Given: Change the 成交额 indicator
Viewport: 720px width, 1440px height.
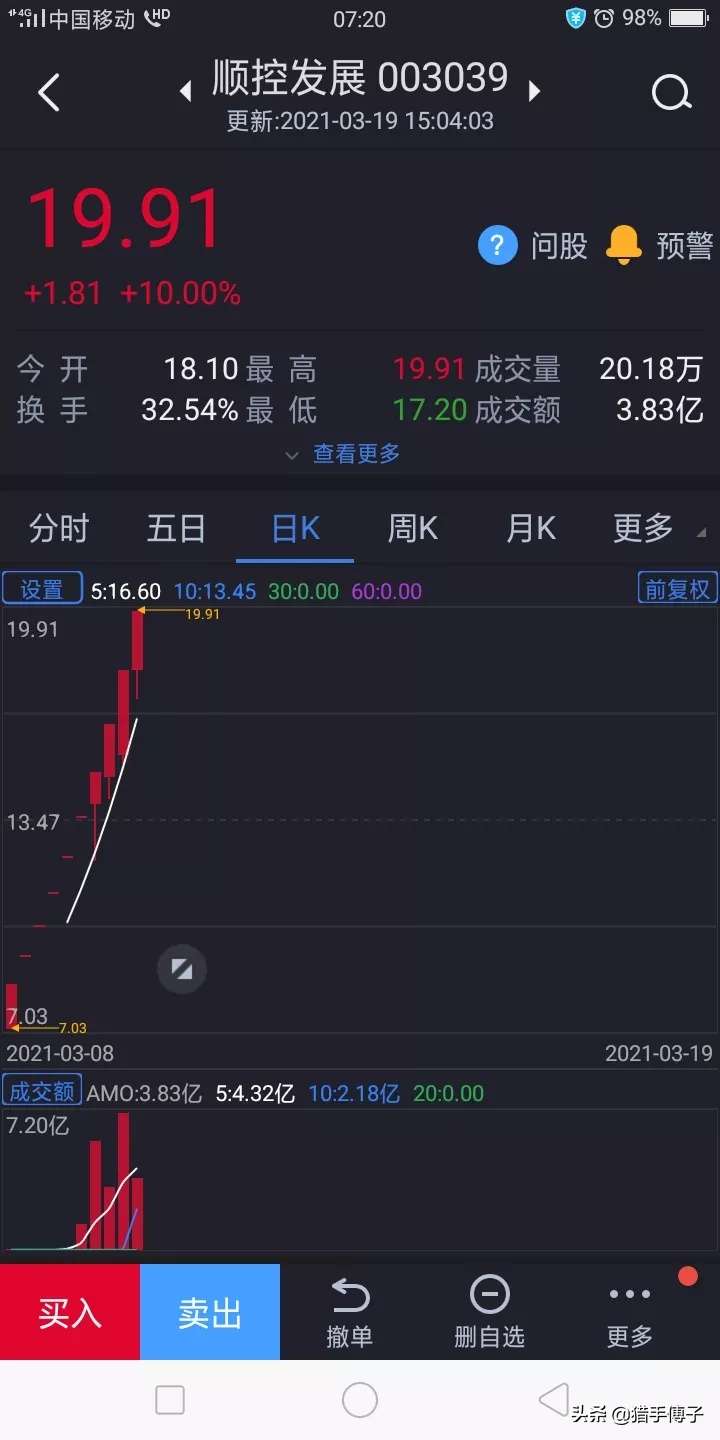Looking at the screenshot, I should 42,1092.
